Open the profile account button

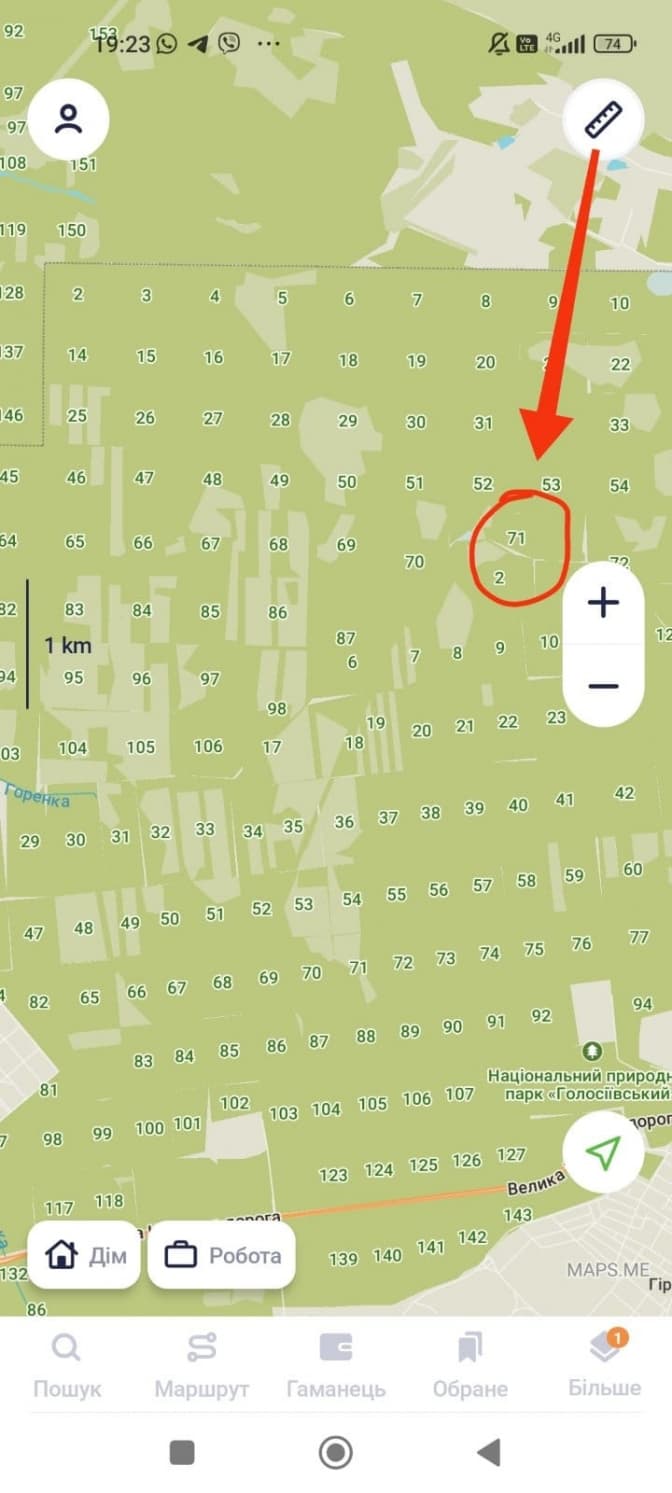point(68,121)
